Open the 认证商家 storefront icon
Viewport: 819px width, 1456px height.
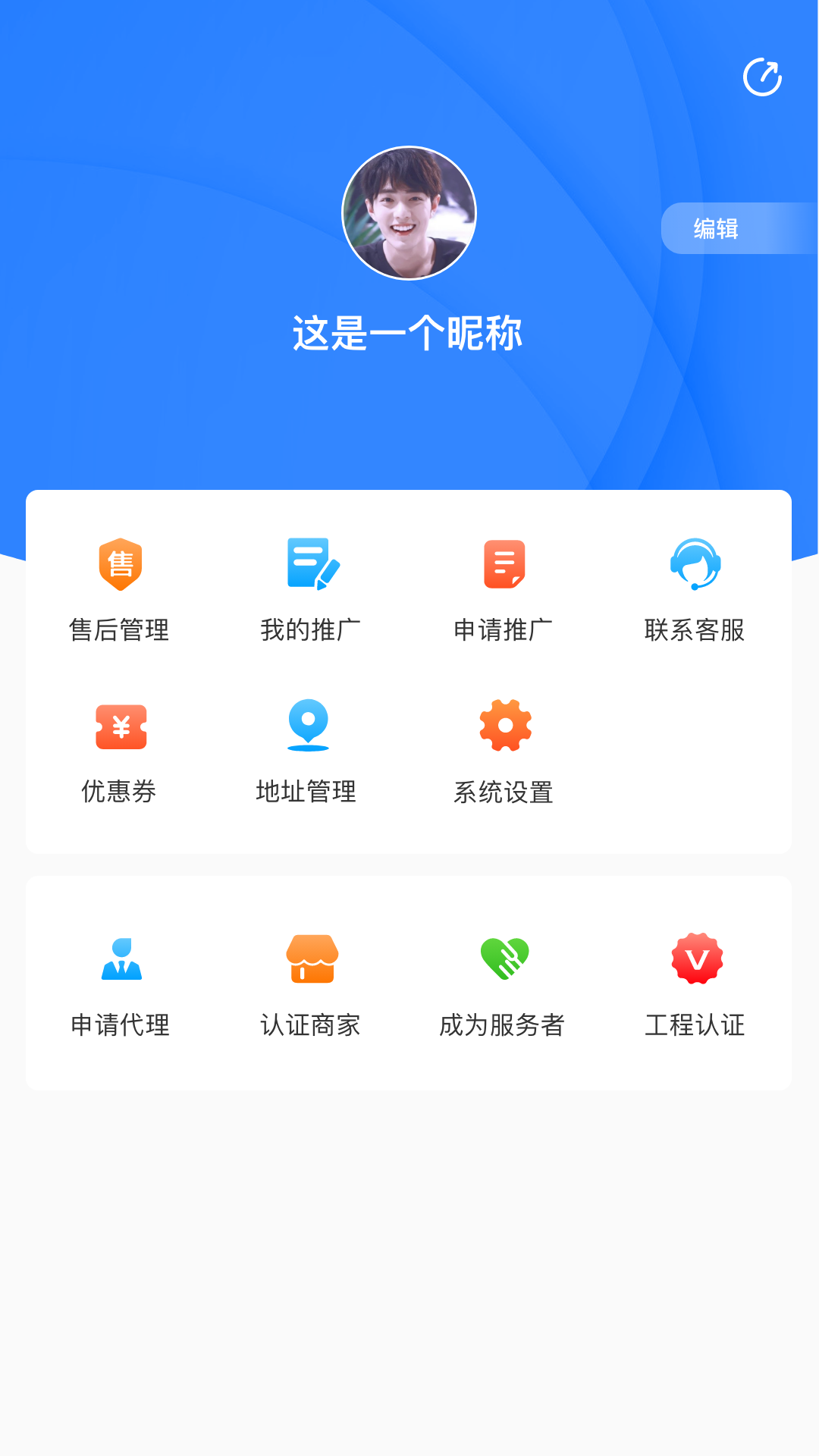tap(311, 958)
